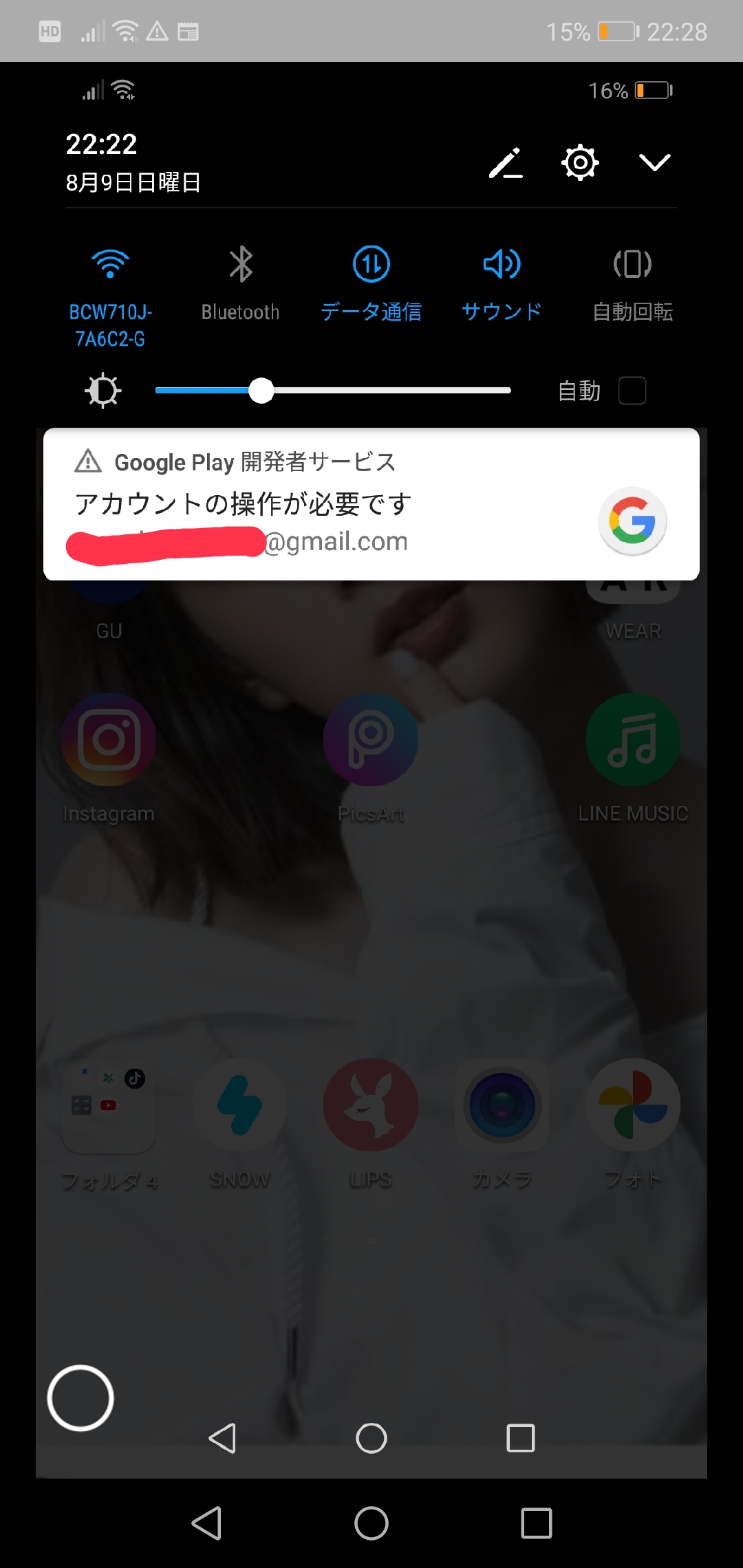
Task: Launch the SNOW camera app
Action: click(239, 1104)
